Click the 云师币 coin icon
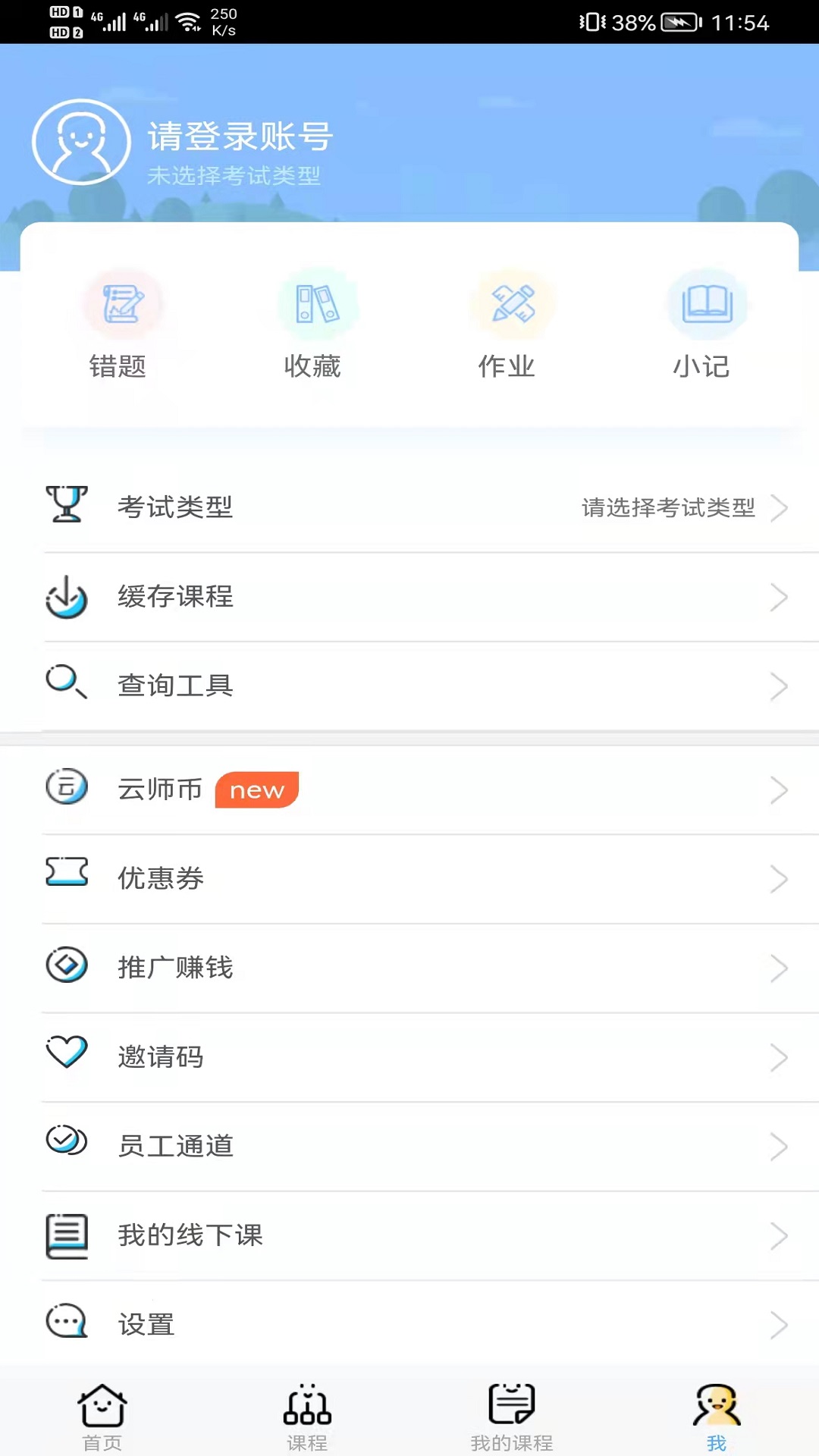819x1456 pixels. (x=67, y=789)
